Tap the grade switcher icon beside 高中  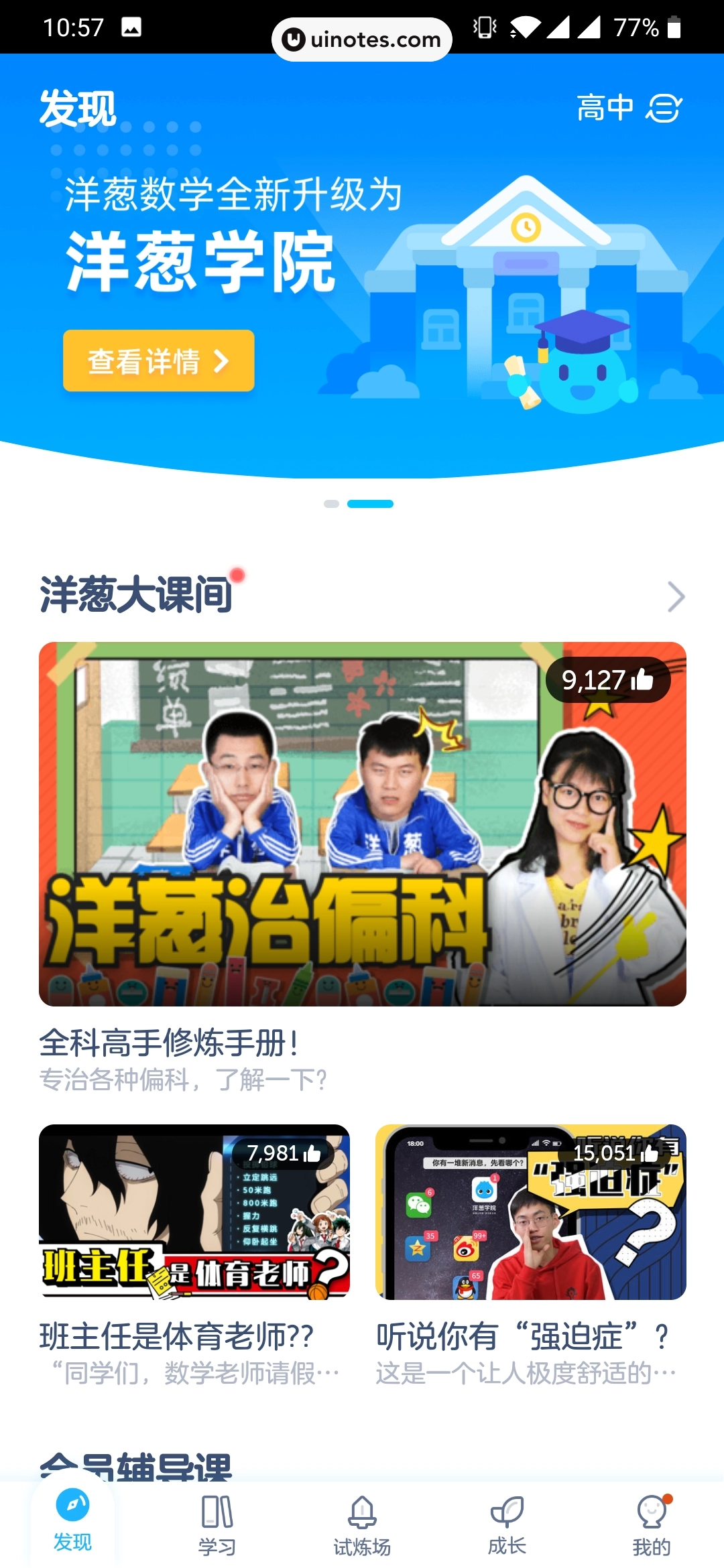pyautogui.click(x=664, y=109)
